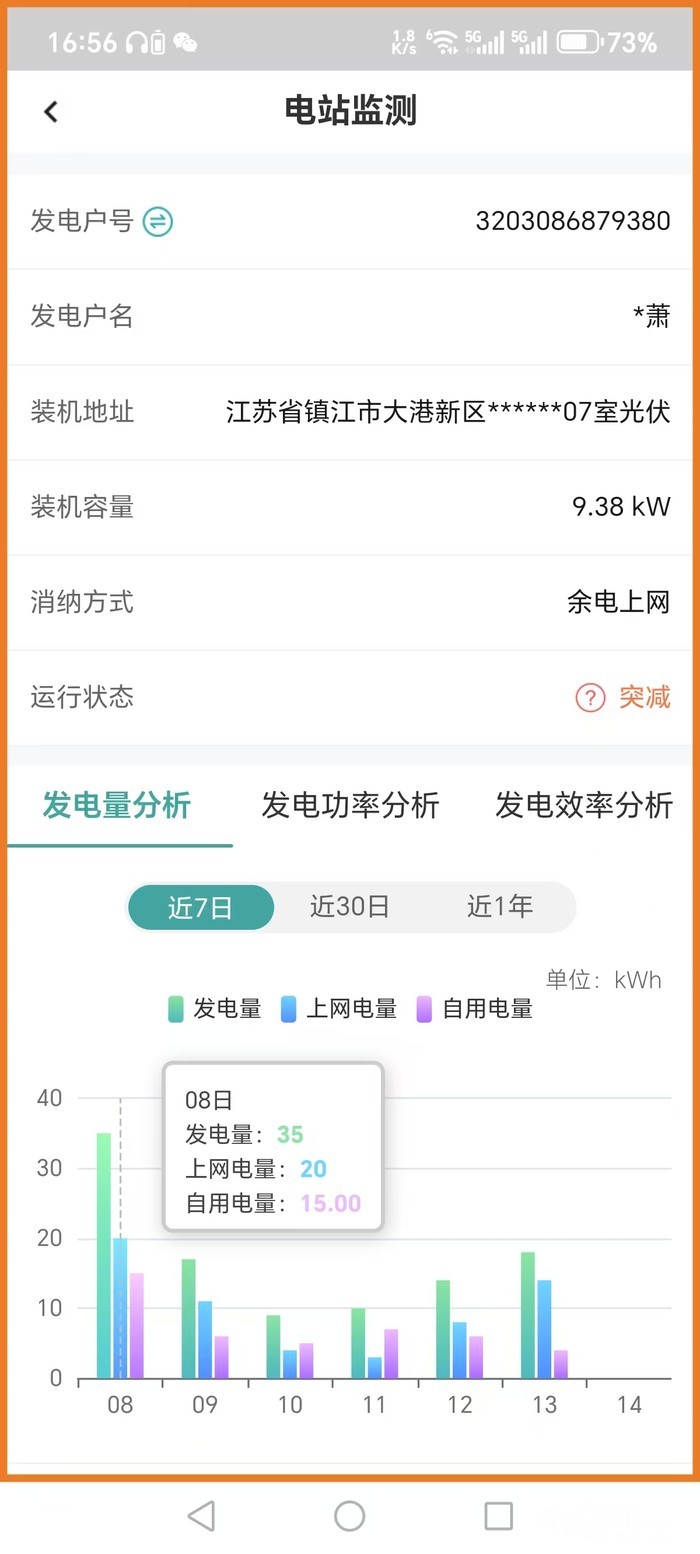Select the 近7日 range

[x=200, y=907]
